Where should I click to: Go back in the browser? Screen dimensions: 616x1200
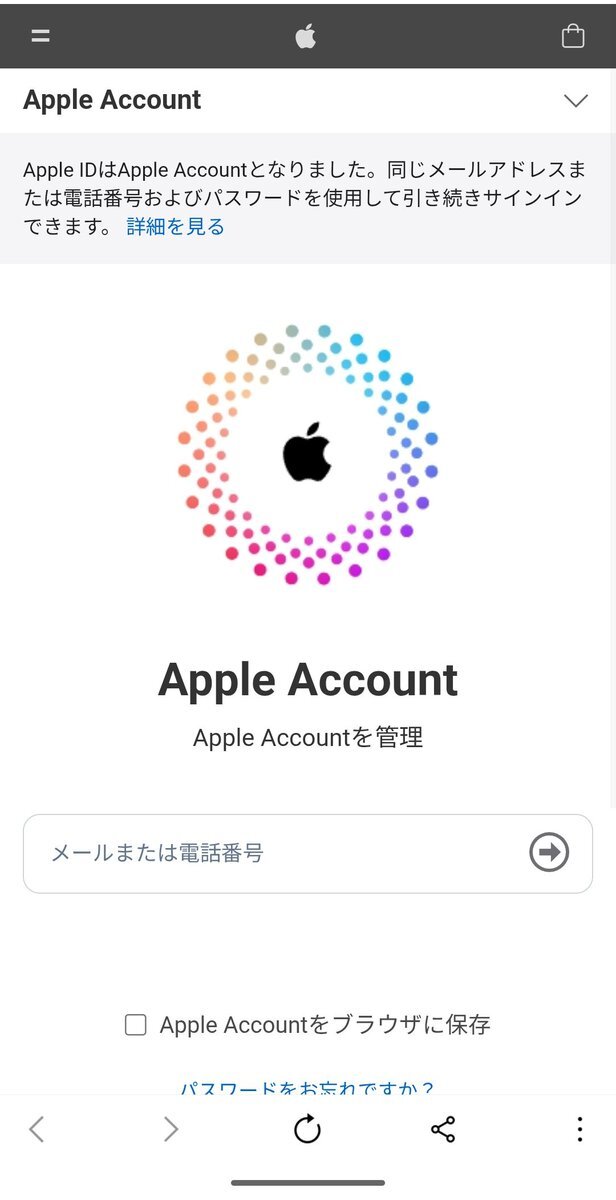pyautogui.click(x=37, y=1130)
